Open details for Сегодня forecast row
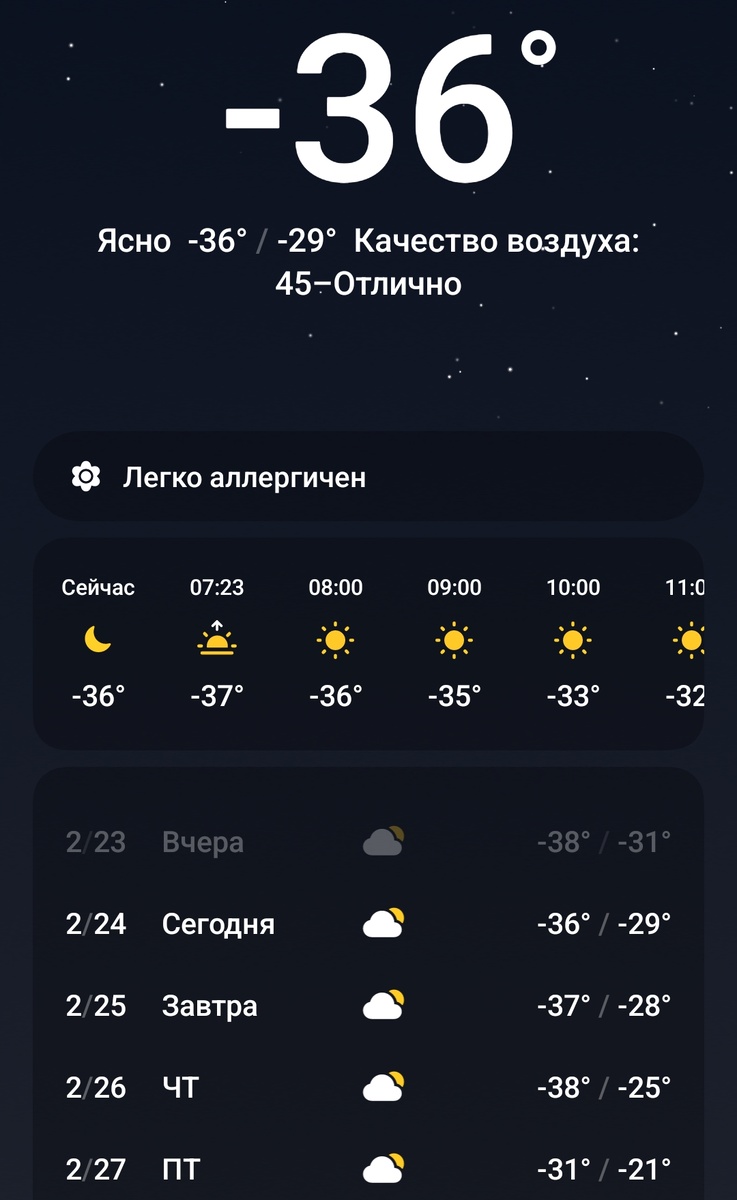737x1200 pixels. pos(368,923)
